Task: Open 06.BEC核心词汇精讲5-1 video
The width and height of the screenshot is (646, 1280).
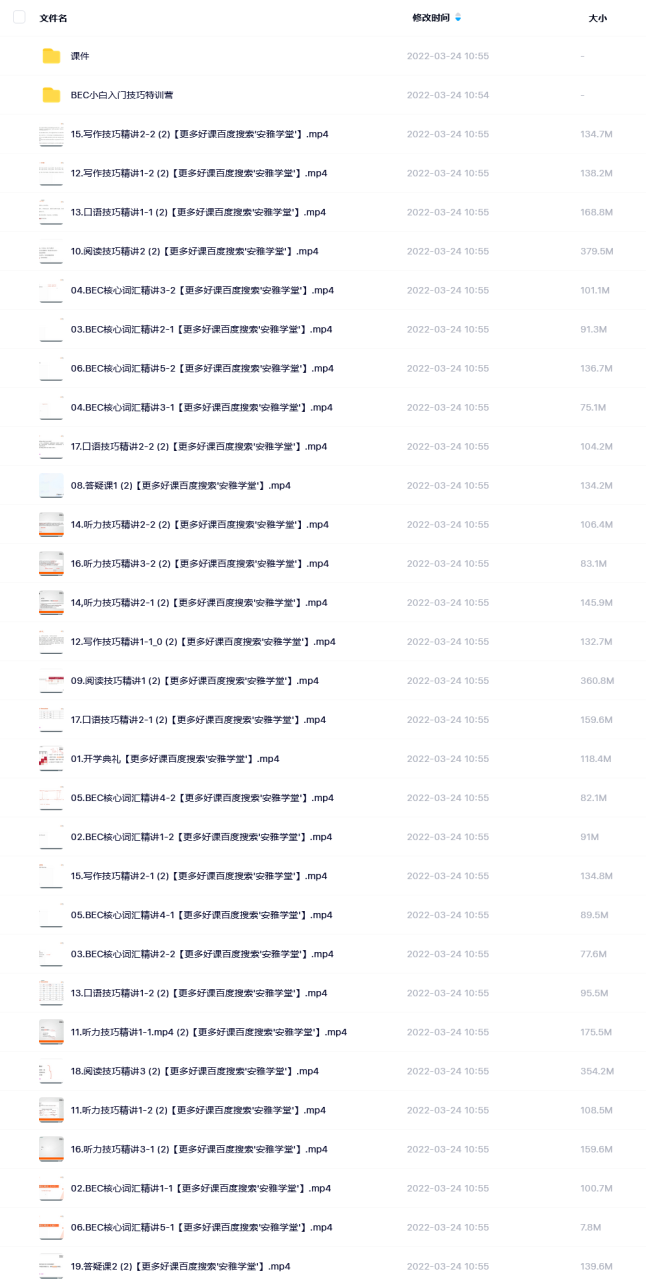Action: point(201,1227)
